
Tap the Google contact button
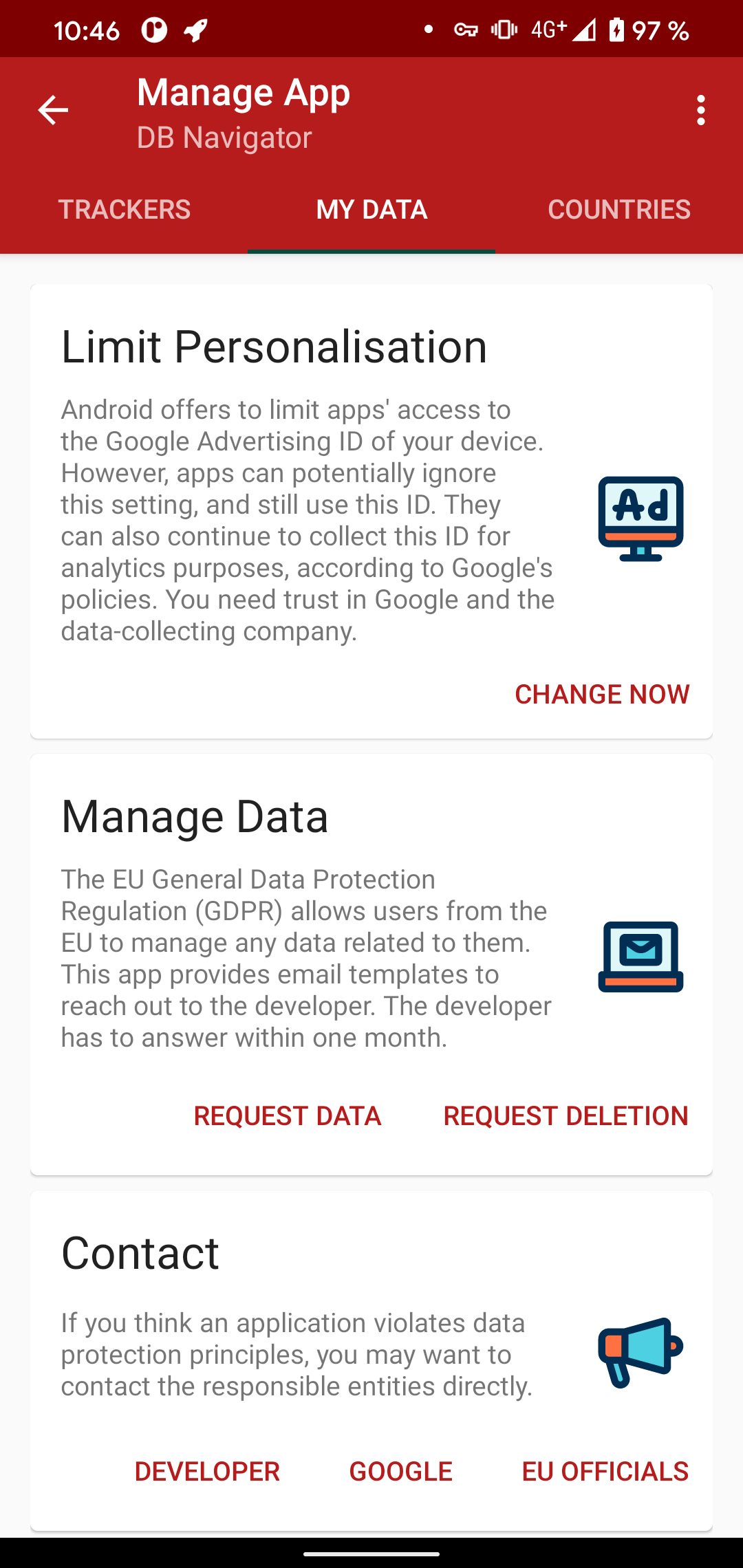[400, 1471]
